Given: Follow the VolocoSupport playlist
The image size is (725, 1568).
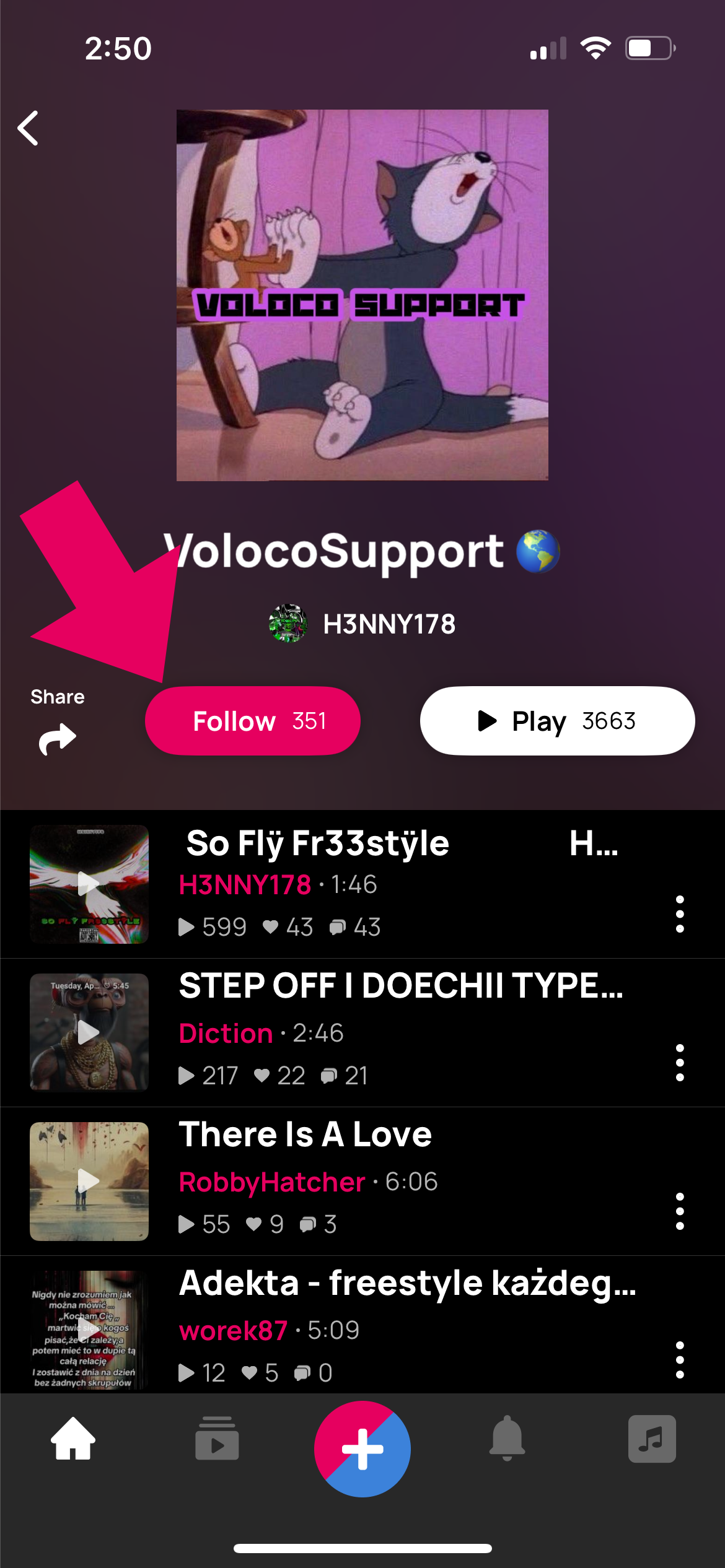Looking at the screenshot, I should pos(253,721).
